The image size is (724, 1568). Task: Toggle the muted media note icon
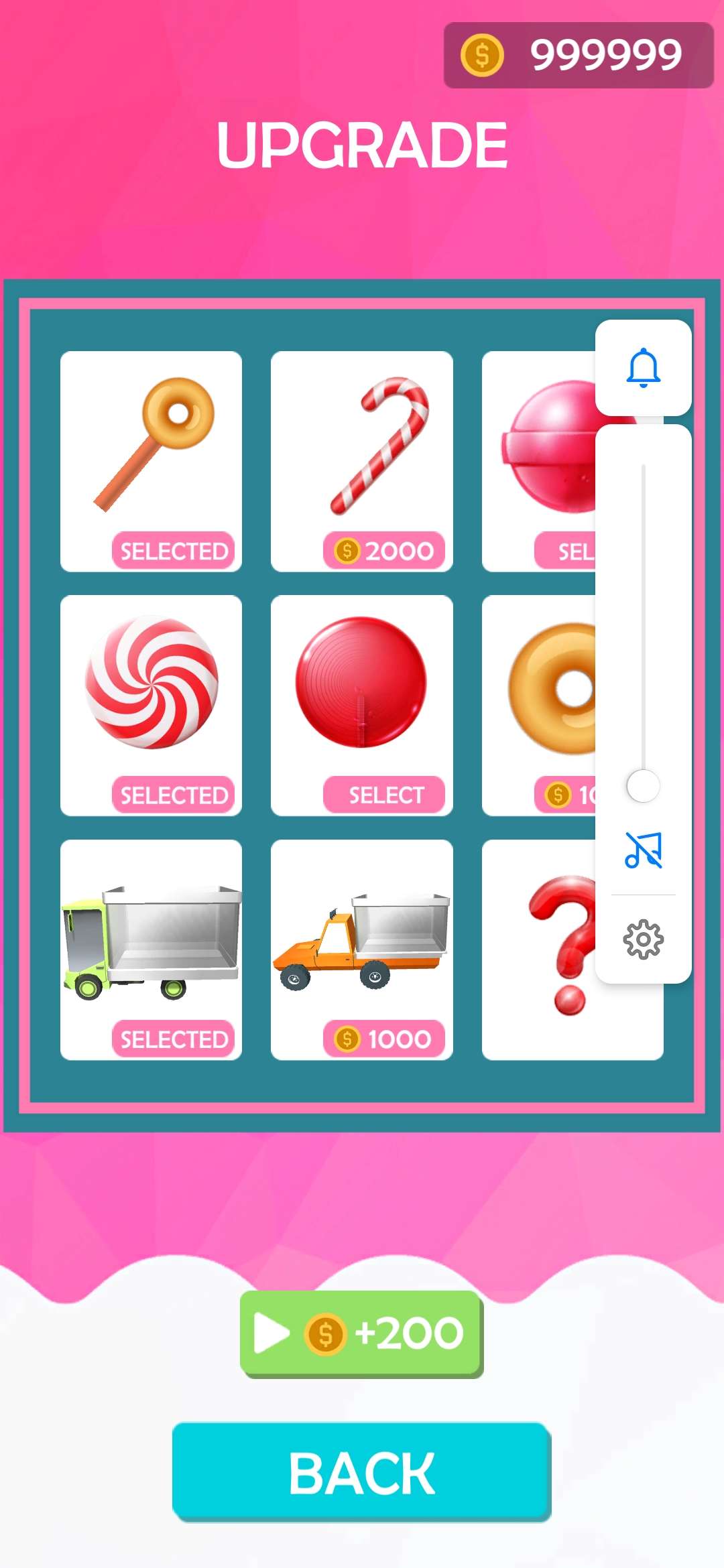tap(643, 850)
